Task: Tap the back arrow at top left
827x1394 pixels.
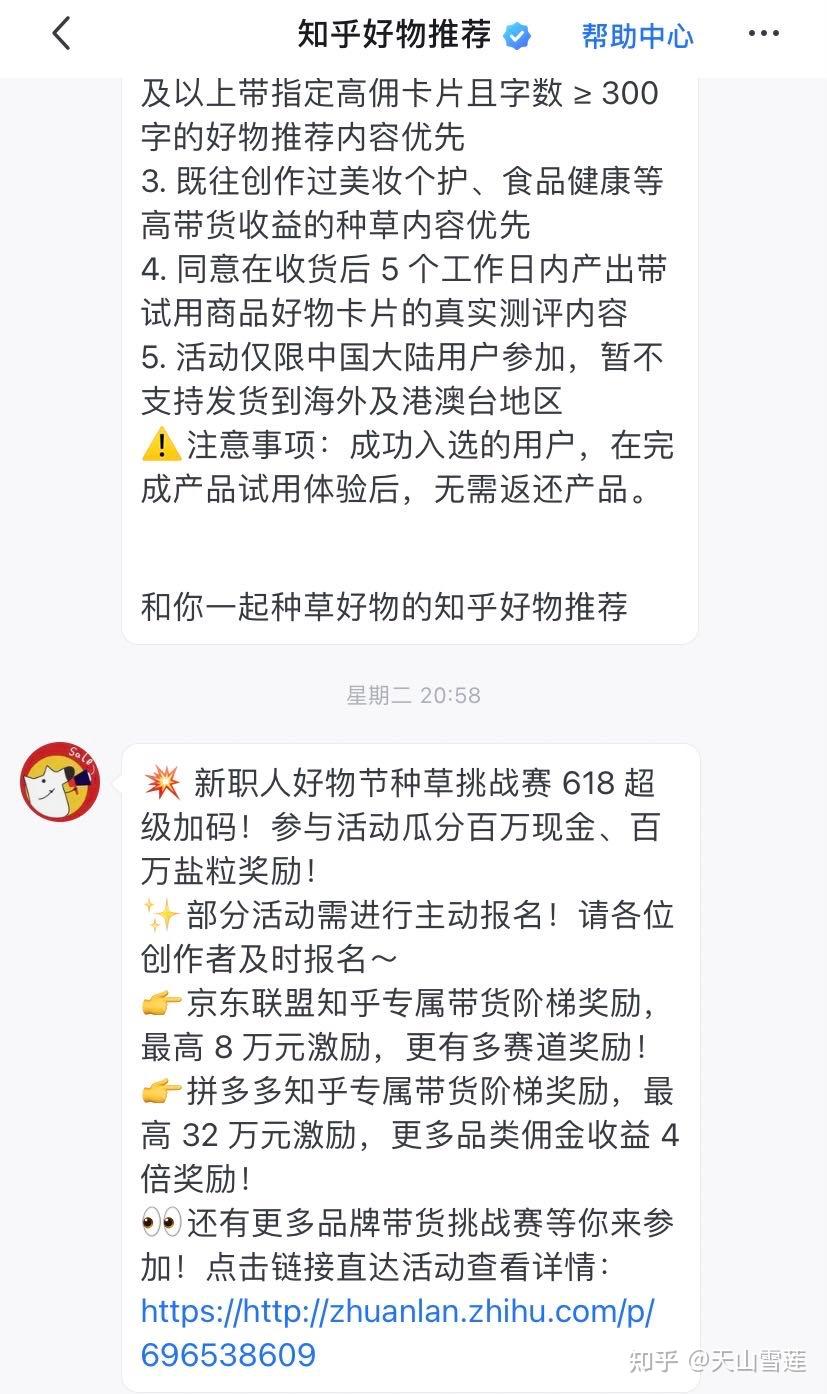Action: click(x=62, y=33)
